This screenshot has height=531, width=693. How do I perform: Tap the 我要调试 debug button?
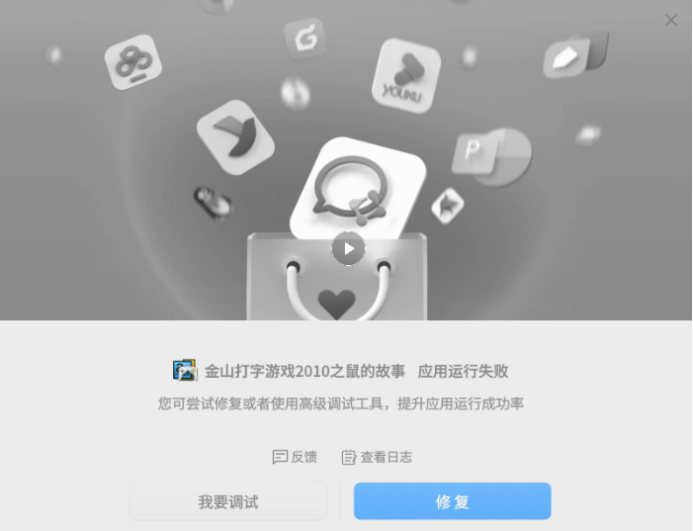[228, 502]
